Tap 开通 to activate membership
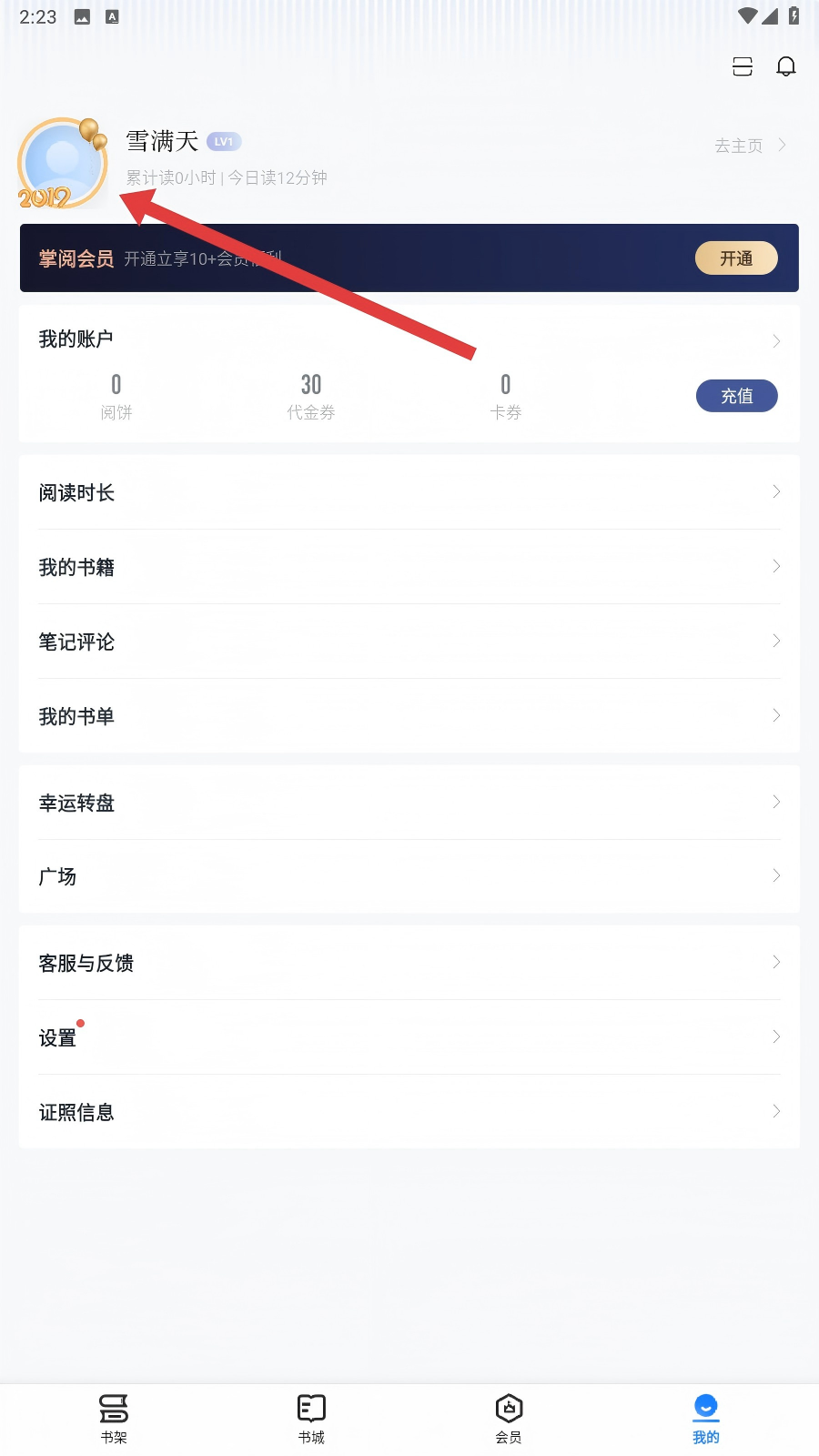The image size is (819, 1456). 735,258
